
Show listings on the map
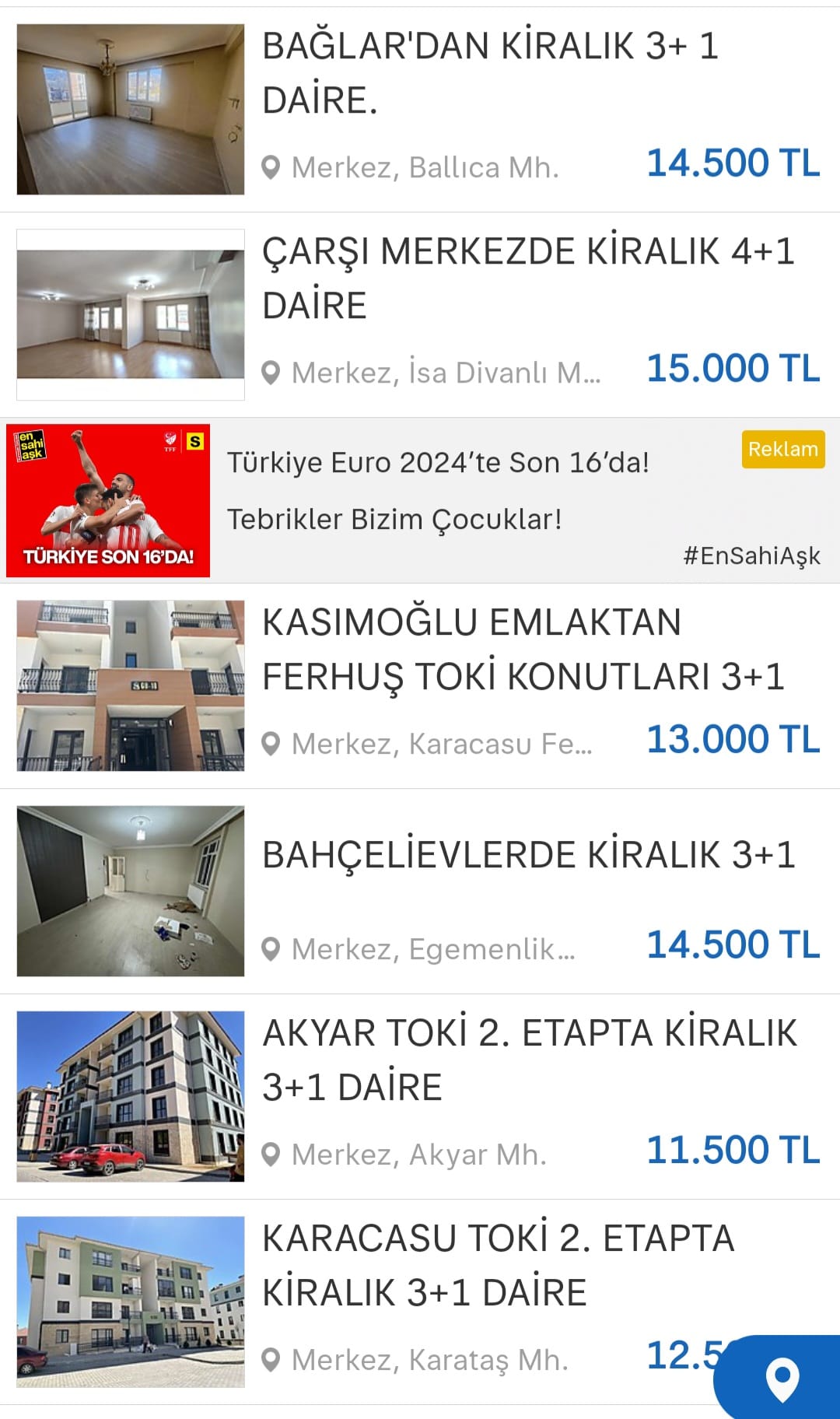coord(782,1379)
